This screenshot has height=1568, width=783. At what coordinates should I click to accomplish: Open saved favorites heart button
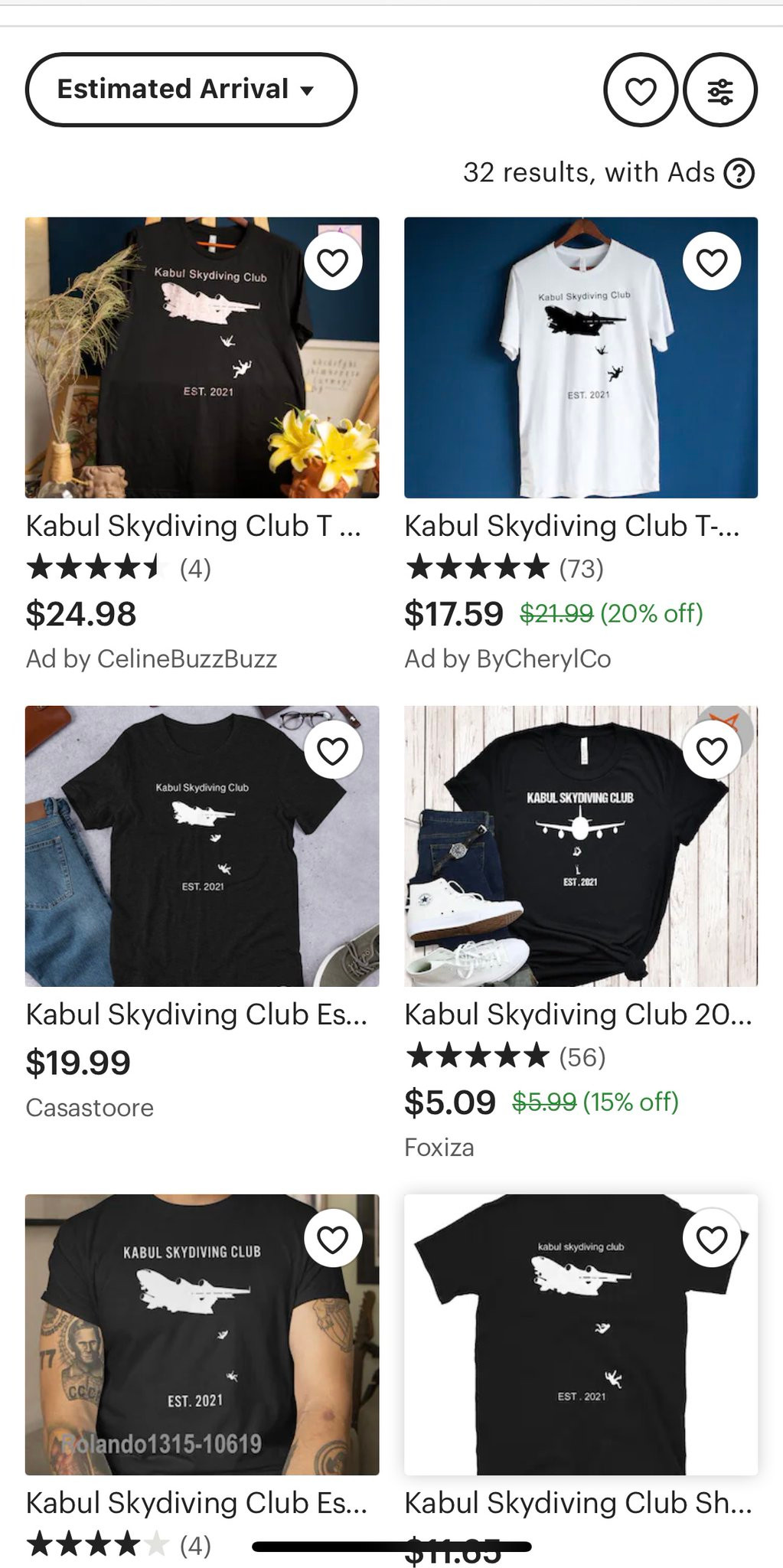pyautogui.click(x=640, y=90)
